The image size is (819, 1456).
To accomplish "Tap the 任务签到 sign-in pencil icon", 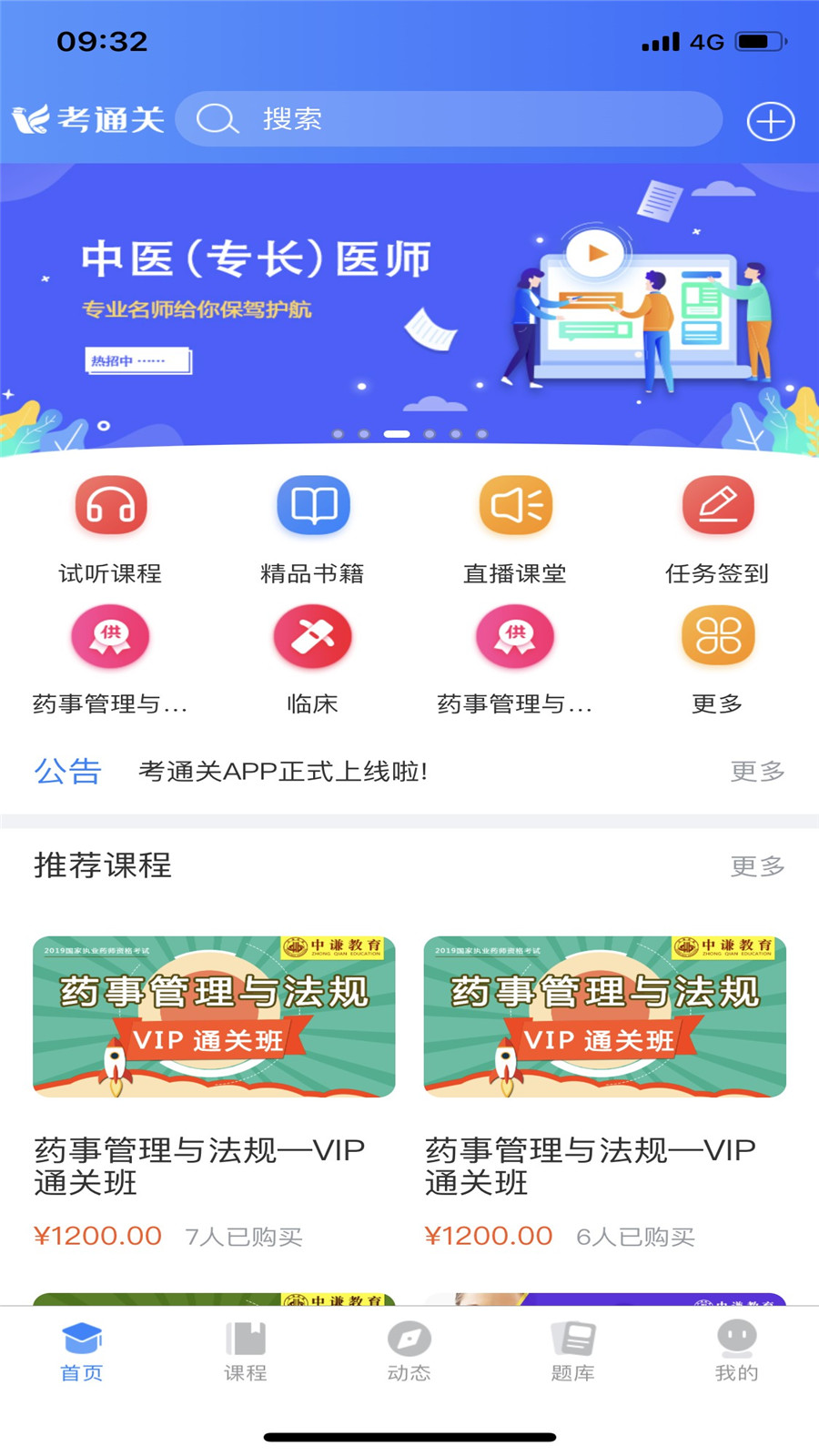I will [x=717, y=506].
